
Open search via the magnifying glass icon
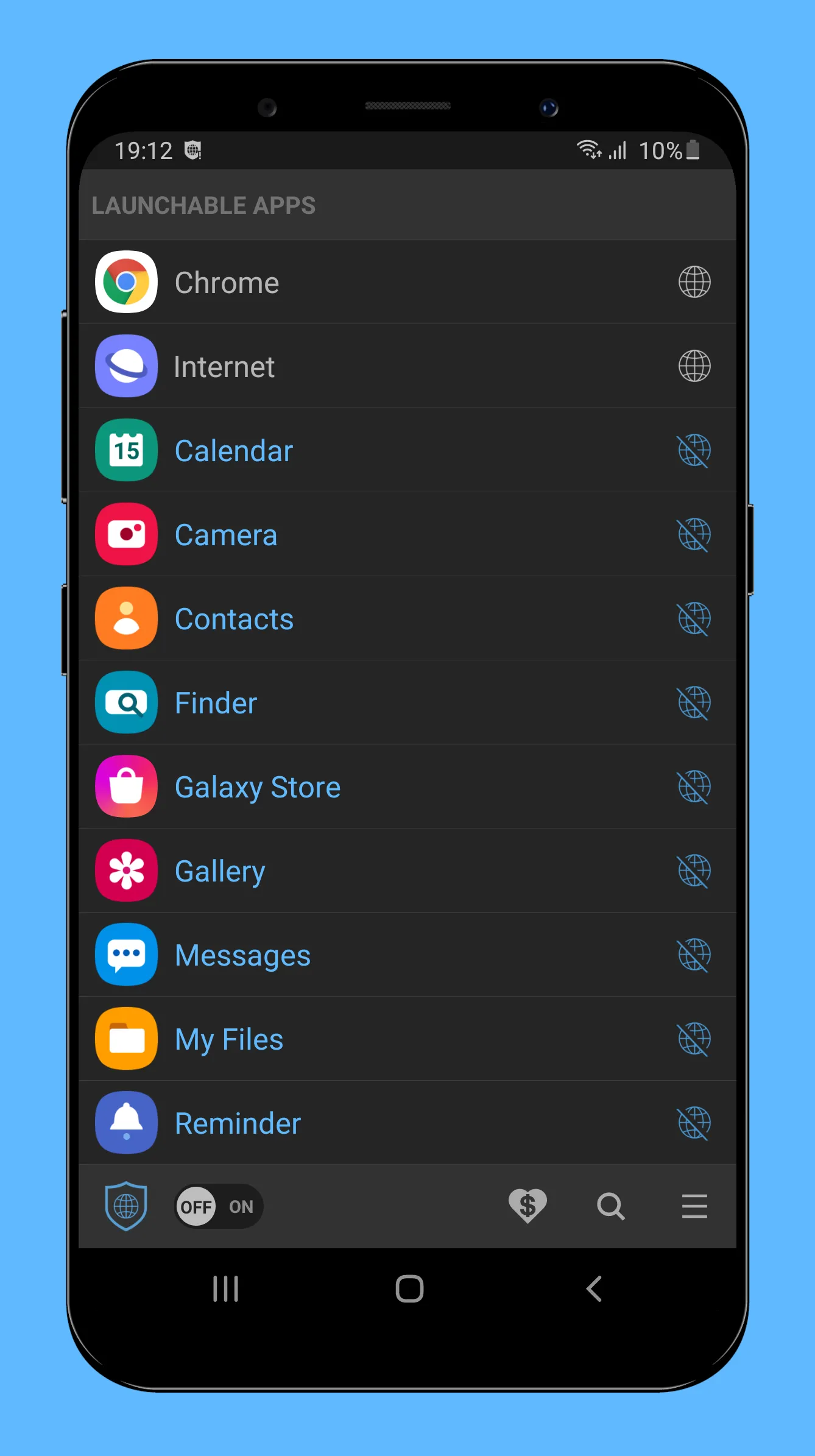(x=611, y=1207)
